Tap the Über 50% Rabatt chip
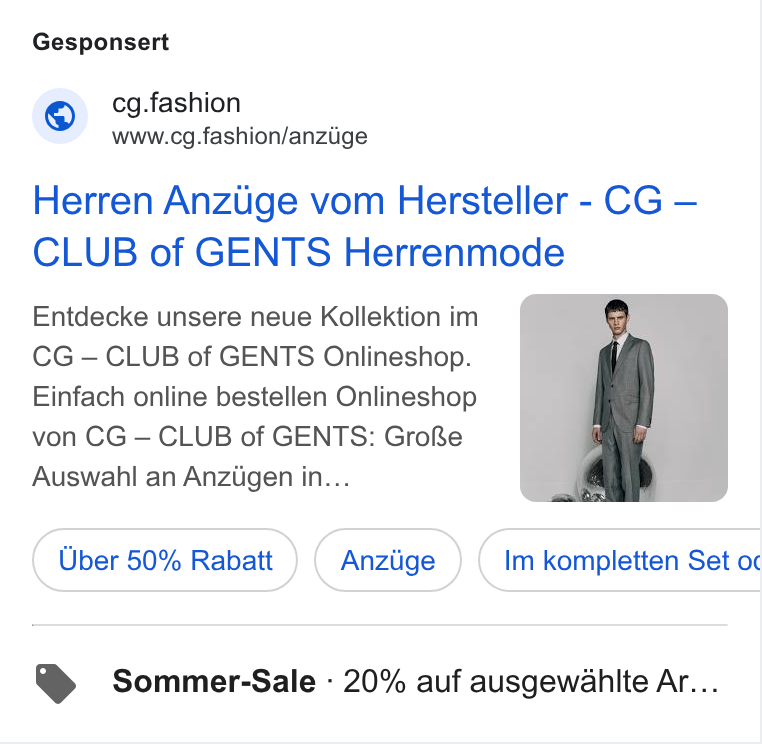 [x=165, y=560]
